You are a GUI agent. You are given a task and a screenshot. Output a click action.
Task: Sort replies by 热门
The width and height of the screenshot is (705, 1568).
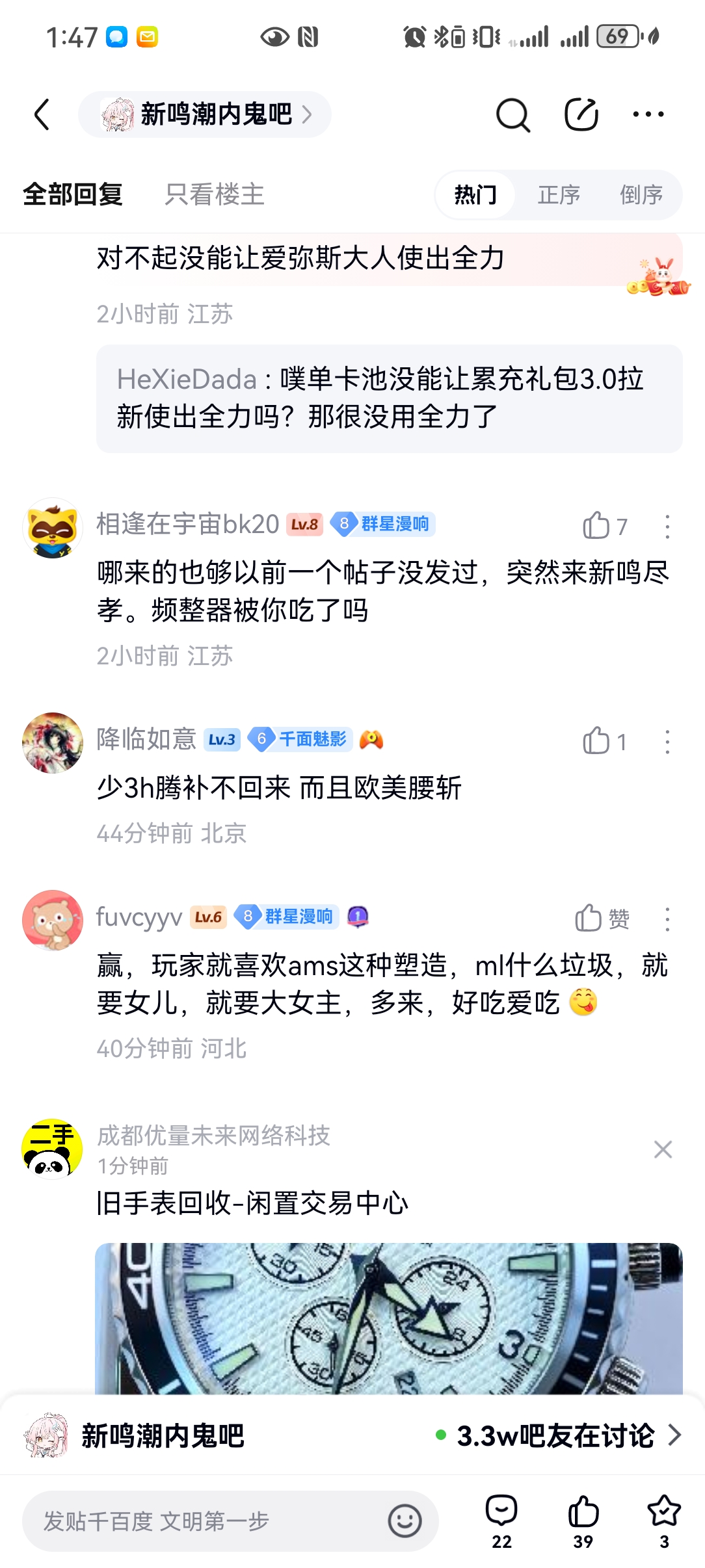475,194
